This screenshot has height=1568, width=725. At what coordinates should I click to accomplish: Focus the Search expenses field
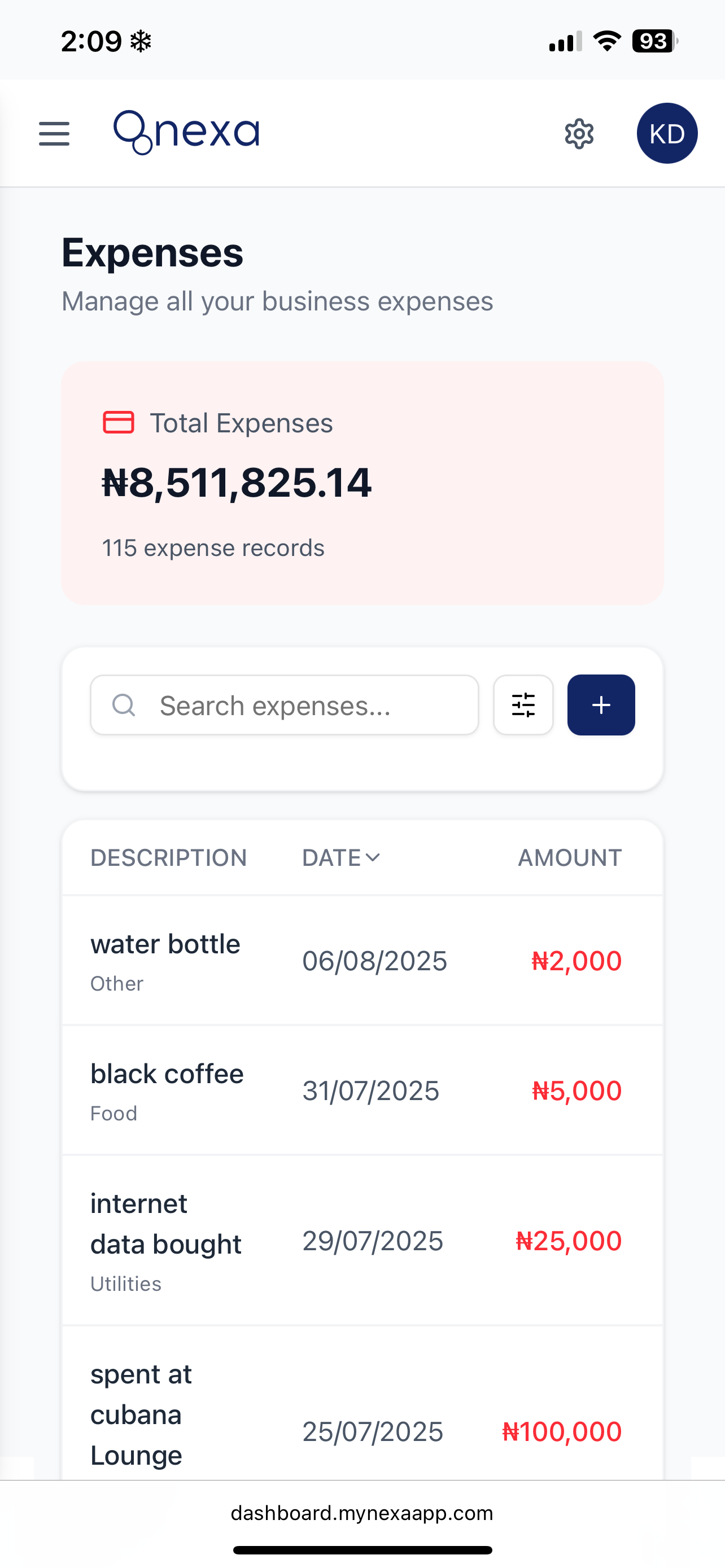(284, 705)
